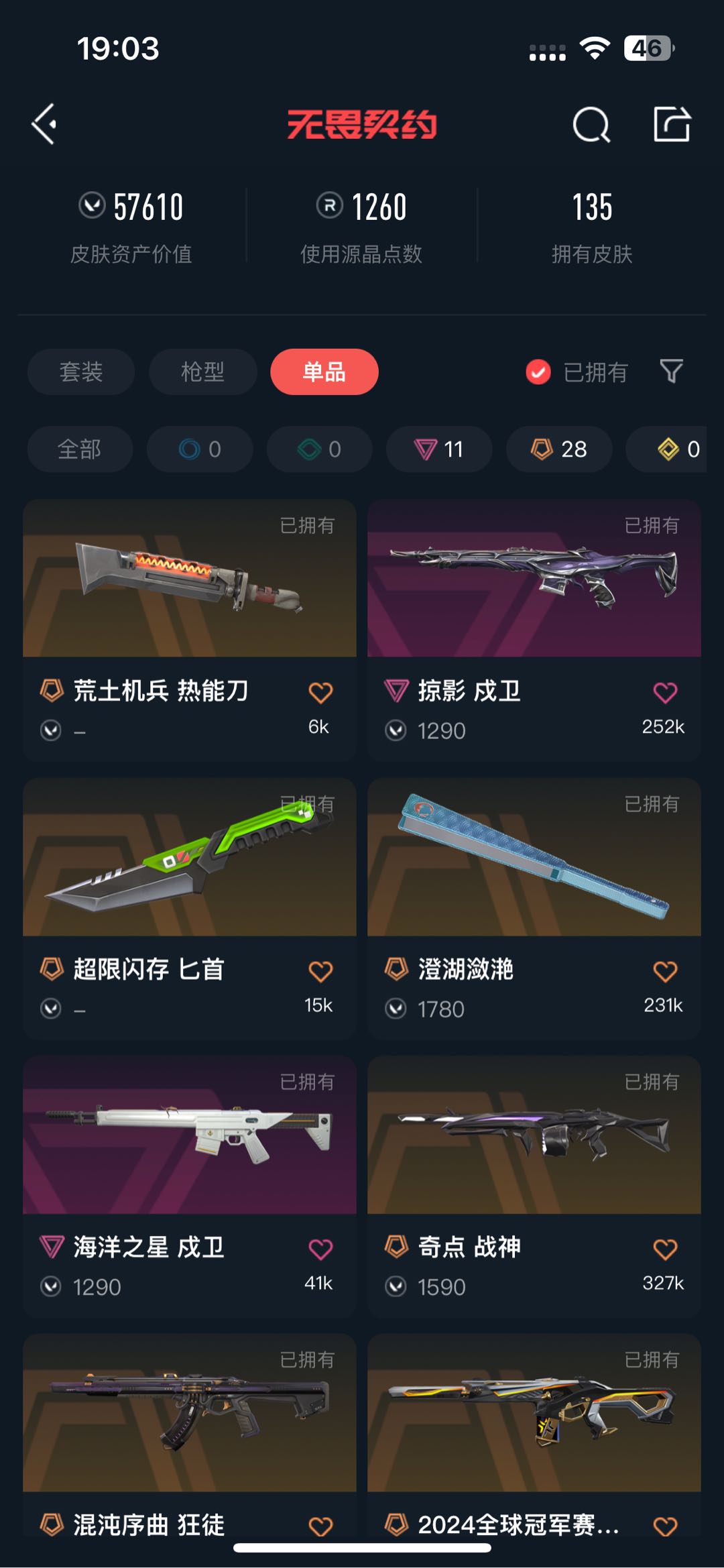Open the 混沌序曲 狂徒 skin card
The image size is (724, 1568).
click(x=190, y=1435)
